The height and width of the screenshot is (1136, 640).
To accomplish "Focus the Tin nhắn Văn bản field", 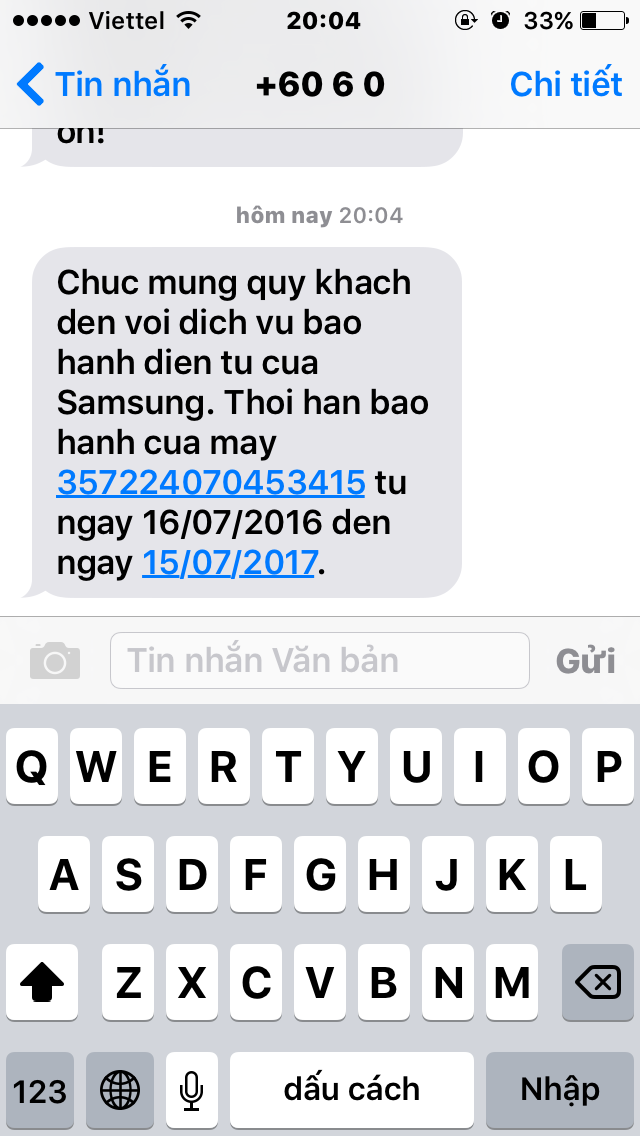I will point(319,661).
